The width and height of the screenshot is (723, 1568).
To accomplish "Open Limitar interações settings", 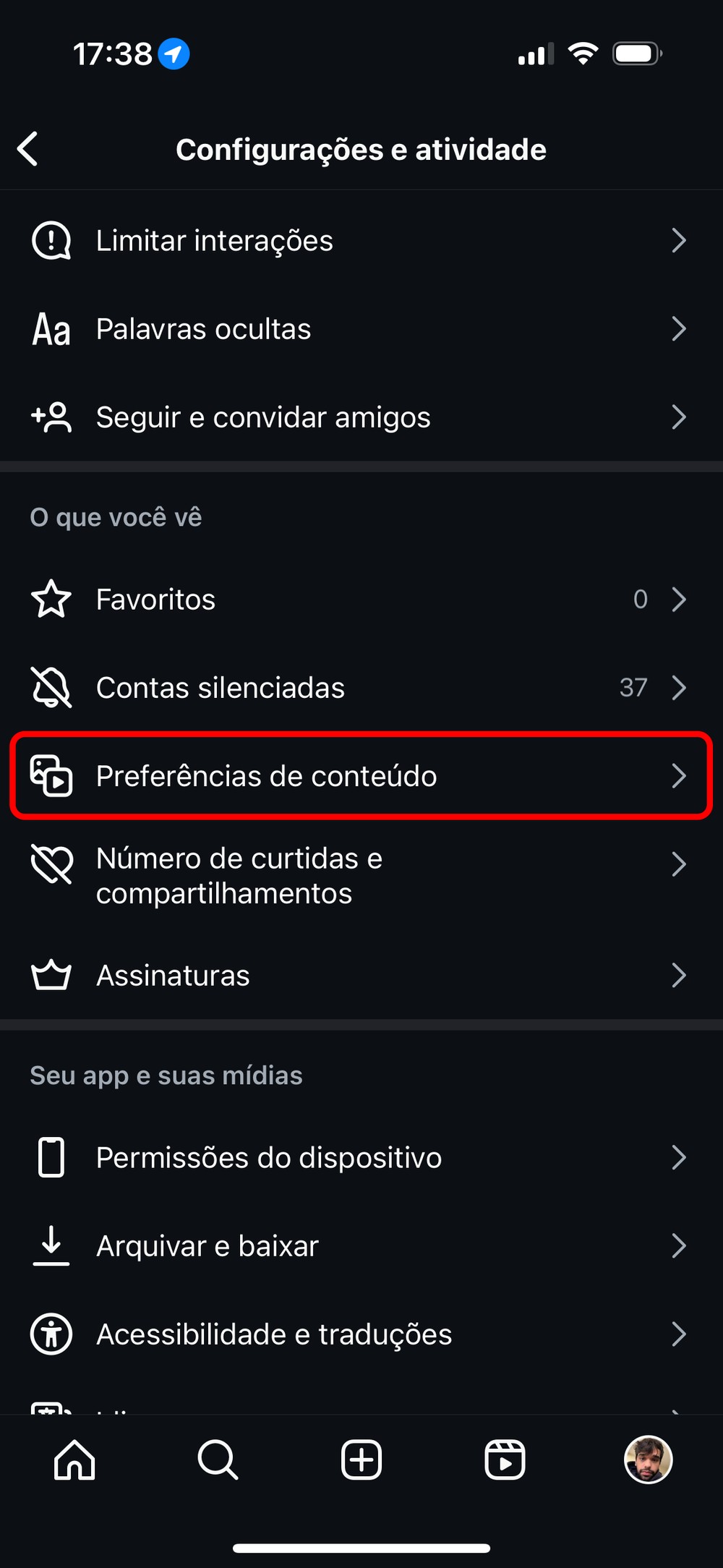I will [360, 241].
